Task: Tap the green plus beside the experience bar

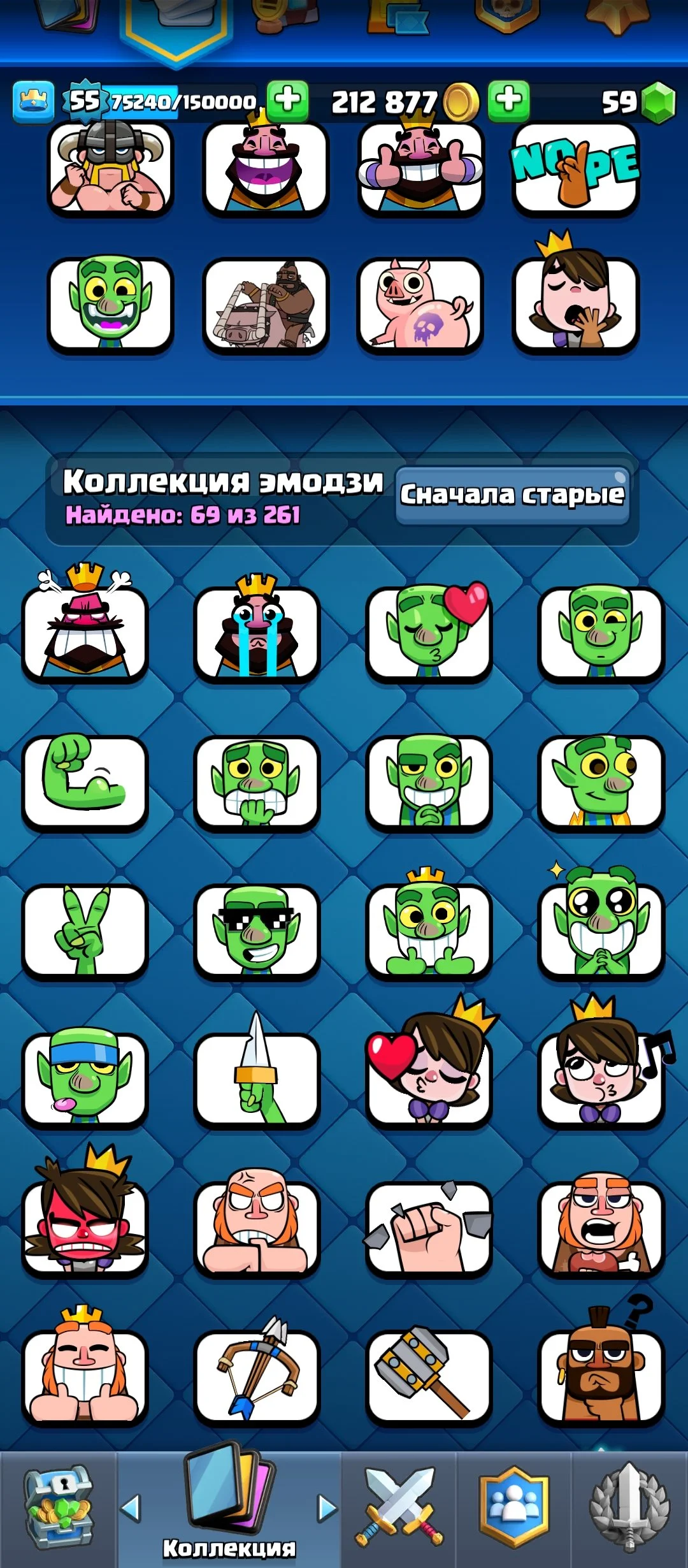Action: pyautogui.click(x=287, y=100)
